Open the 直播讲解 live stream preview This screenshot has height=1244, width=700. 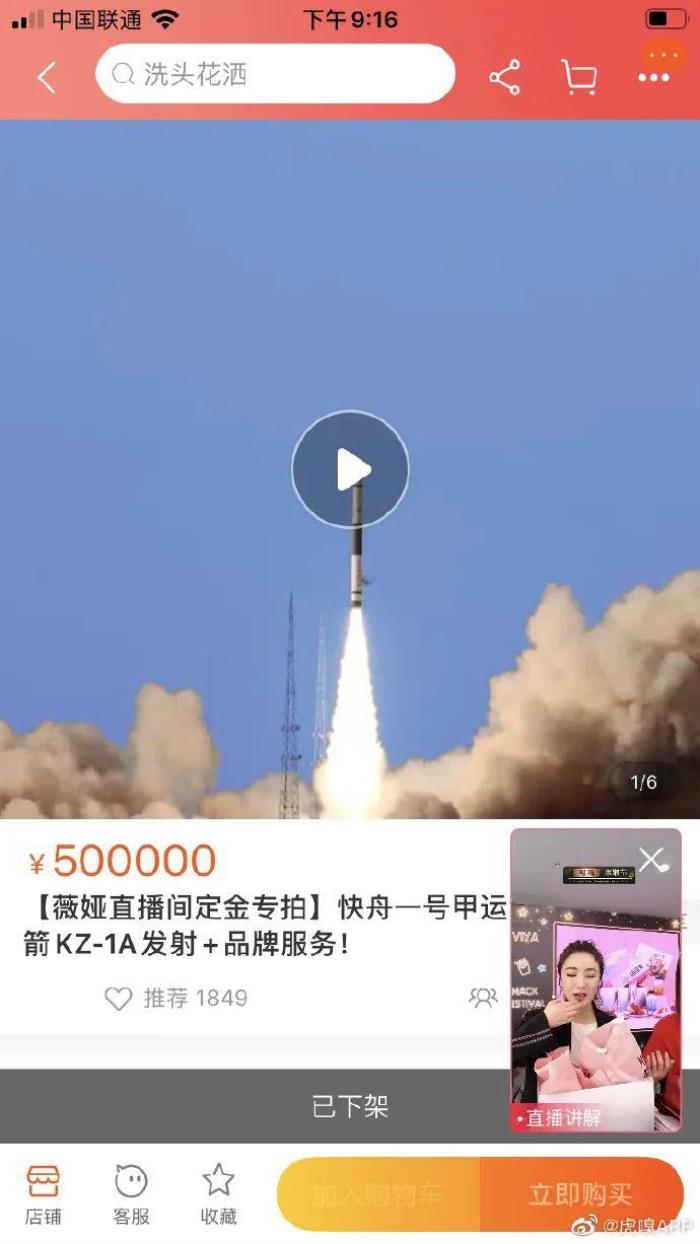click(x=596, y=1000)
